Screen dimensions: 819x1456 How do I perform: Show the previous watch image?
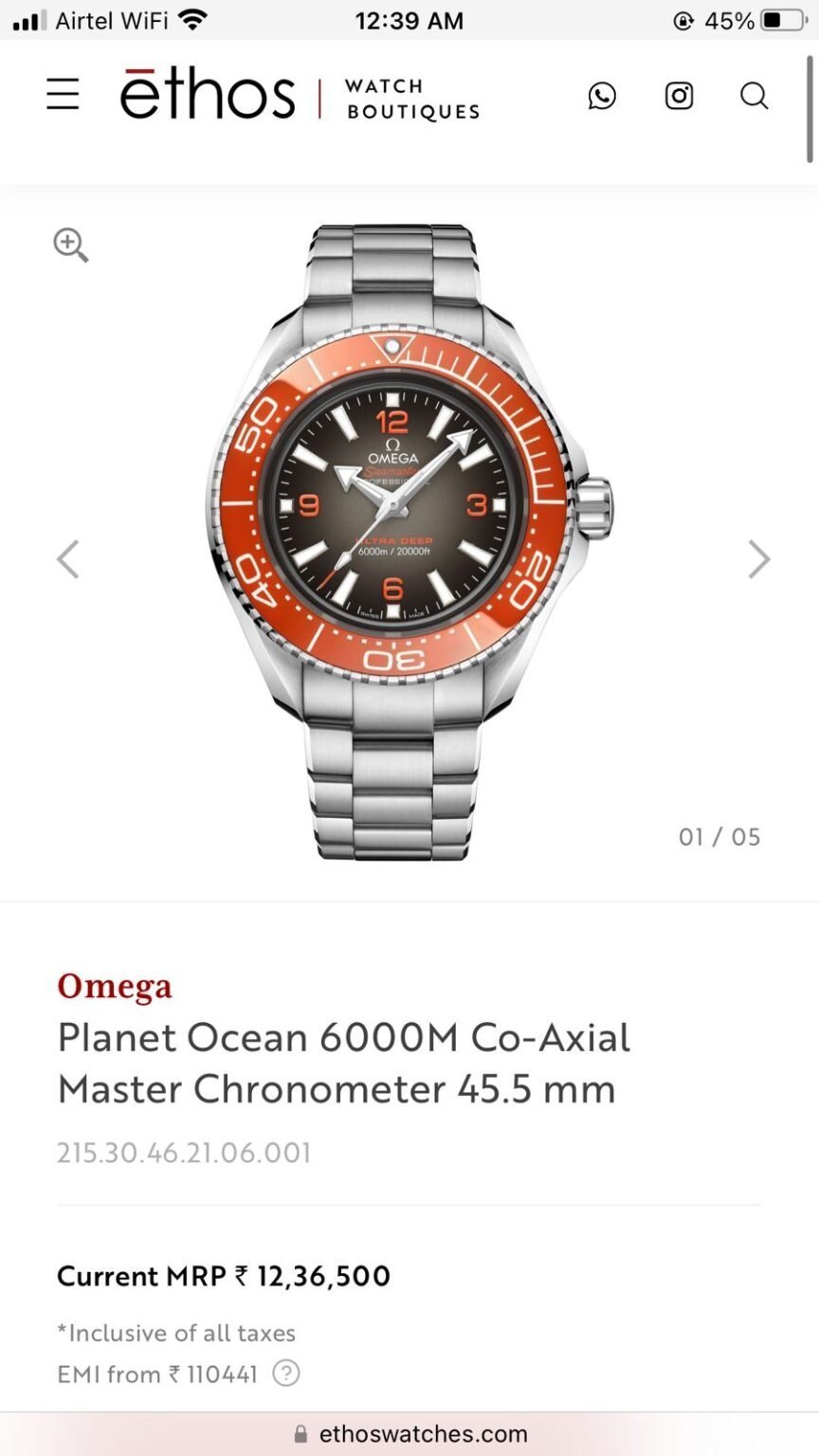tap(68, 559)
